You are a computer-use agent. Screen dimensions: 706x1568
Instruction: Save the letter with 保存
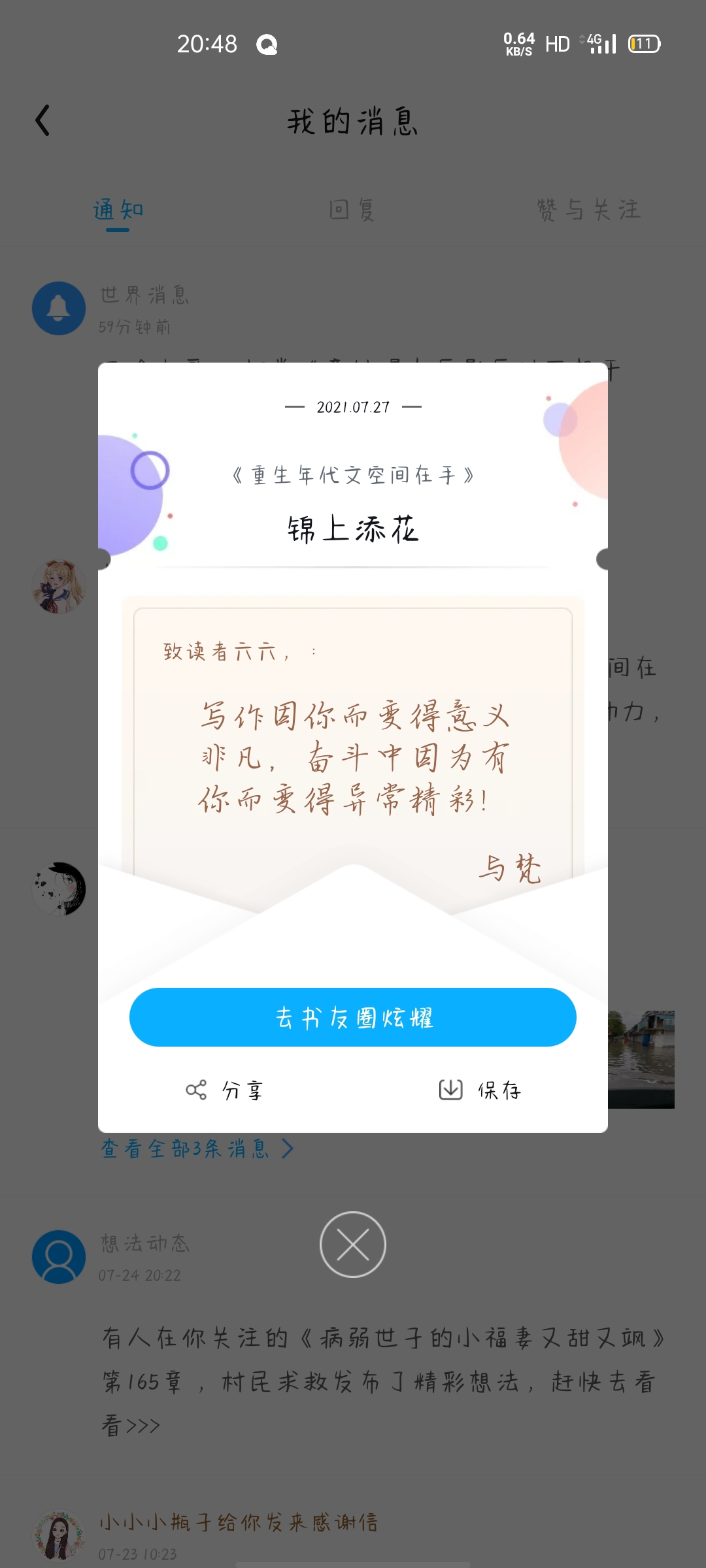click(480, 1090)
